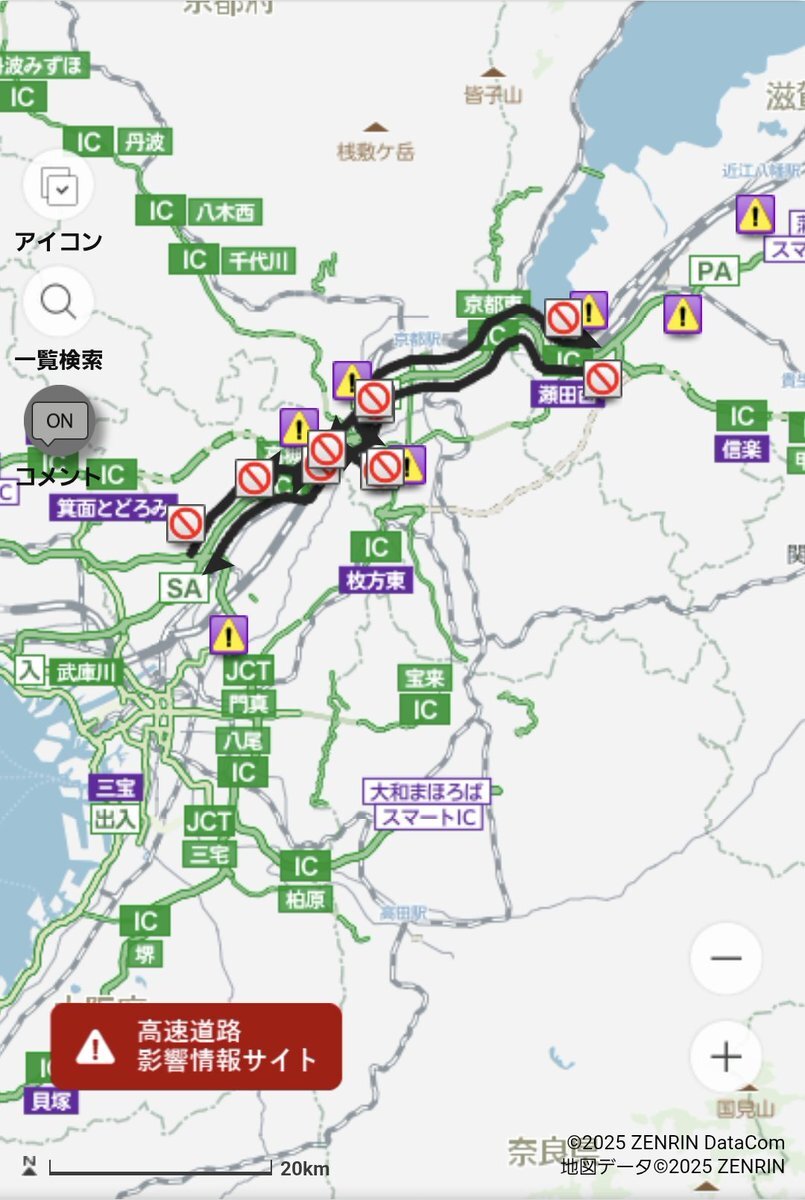The height and width of the screenshot is (1200, 805).
Task: Open 一覧検索 list search
Action: coord(58,301)
